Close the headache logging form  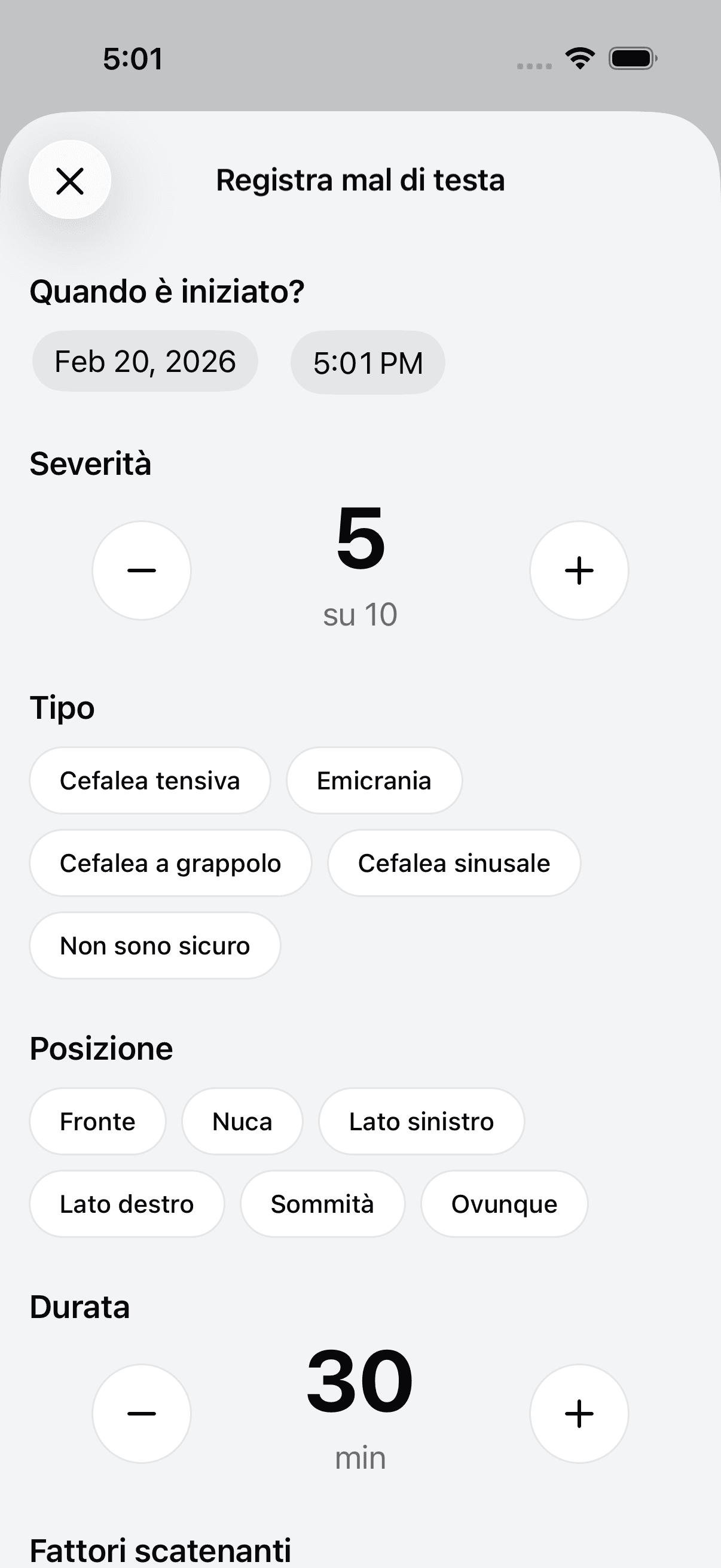point(70,180)
